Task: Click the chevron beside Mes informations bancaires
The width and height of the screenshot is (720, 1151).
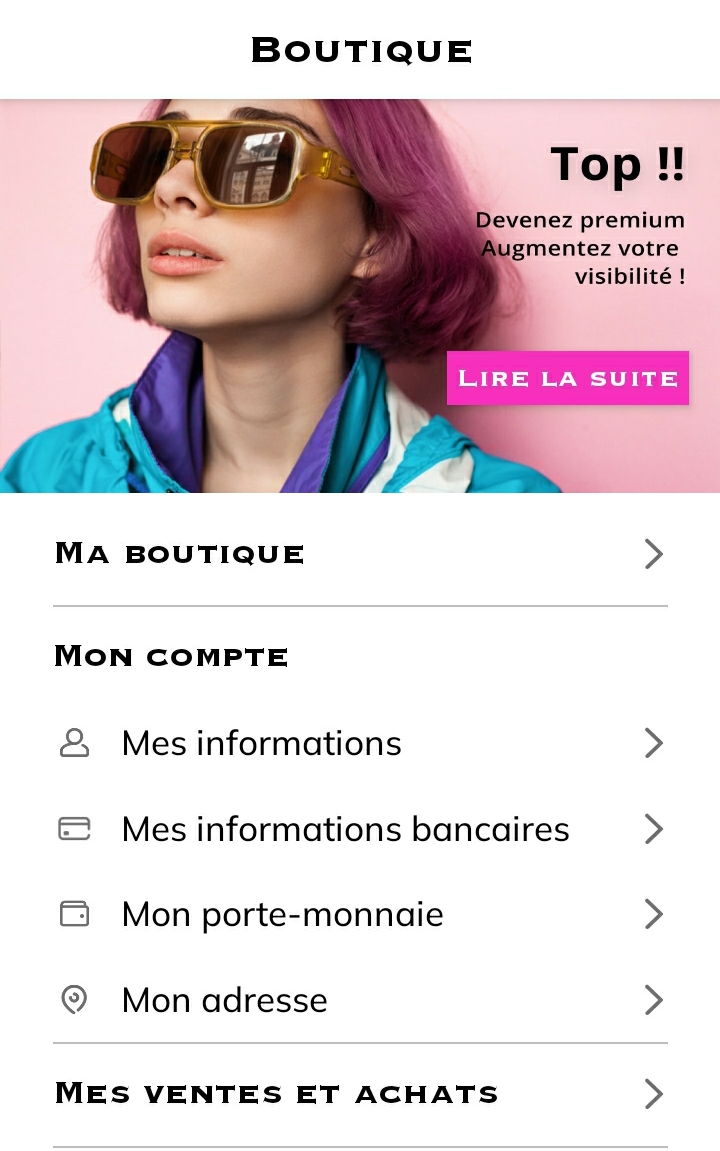Action: pyautogui.click(x=654, y=829)
